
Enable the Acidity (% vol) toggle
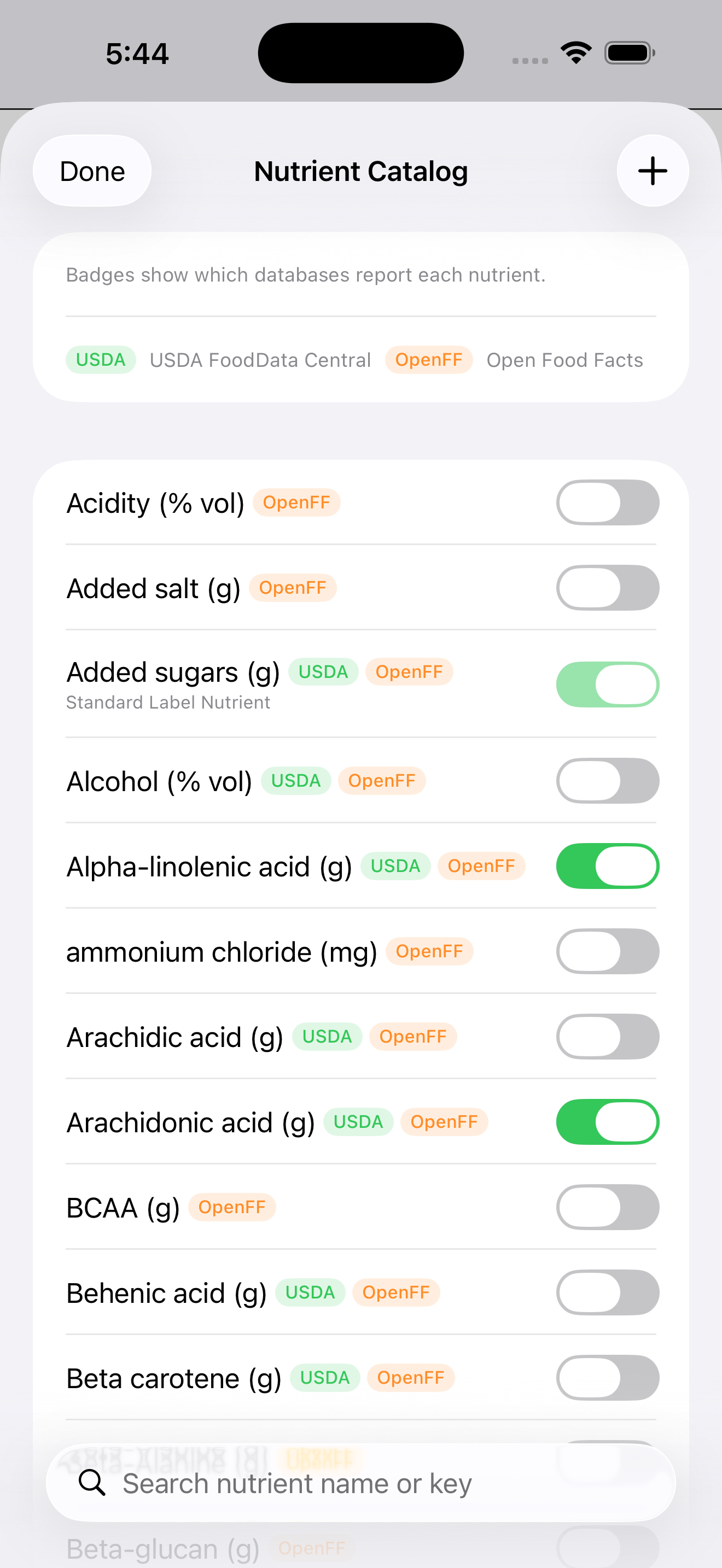pyautogui.click(x=607, y=502)
